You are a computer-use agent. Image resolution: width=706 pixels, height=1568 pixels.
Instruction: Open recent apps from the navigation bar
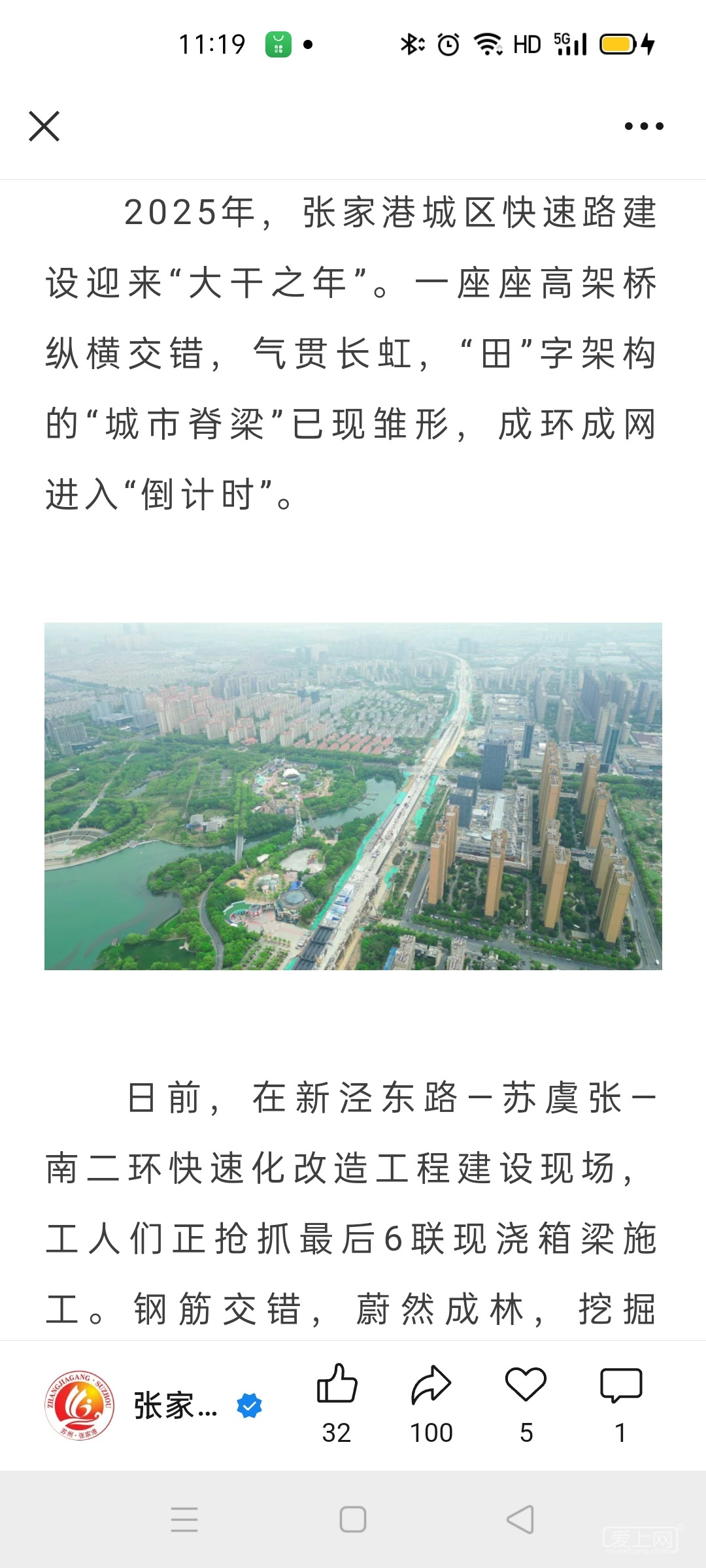[x=184, y=1520]
